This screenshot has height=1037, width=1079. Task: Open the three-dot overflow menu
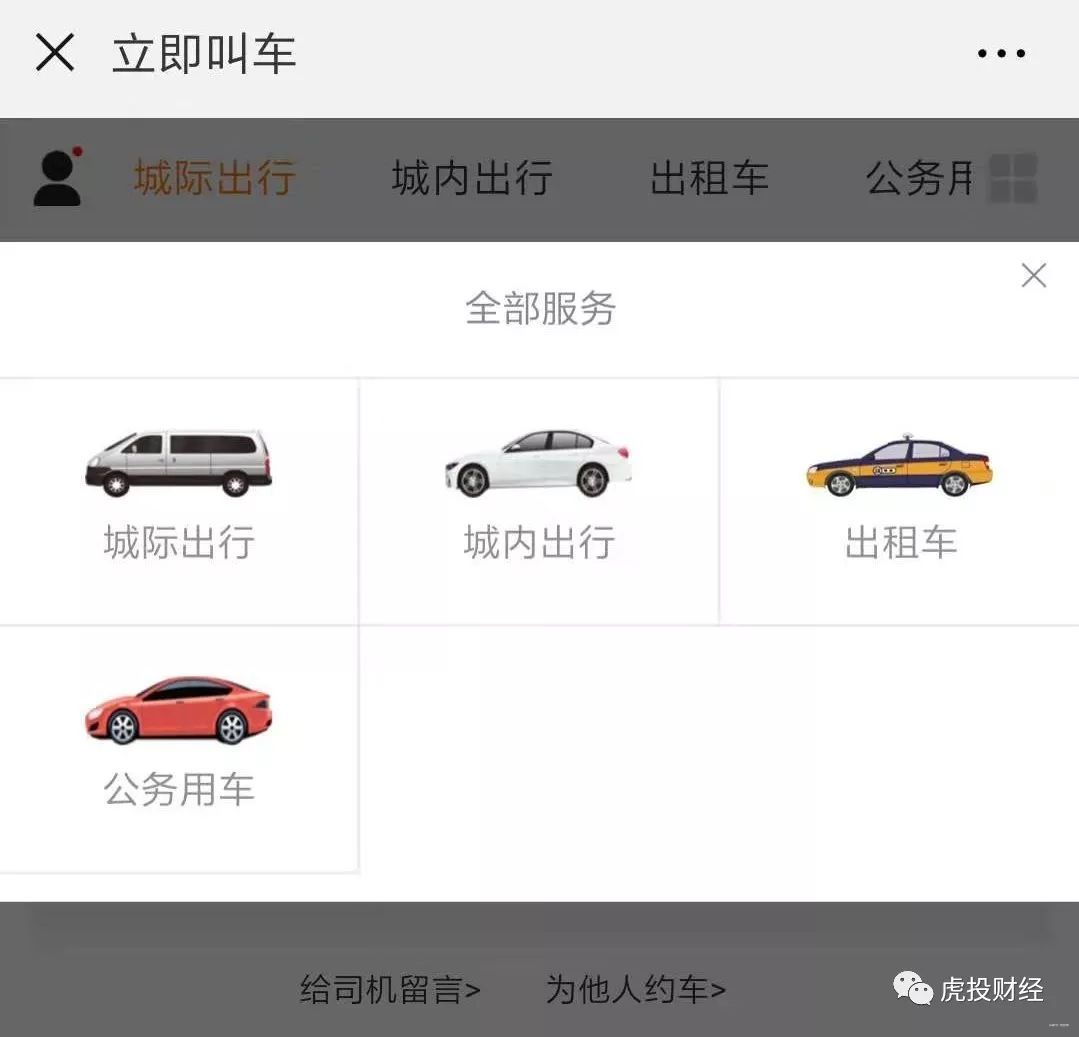click(1001, 54)
